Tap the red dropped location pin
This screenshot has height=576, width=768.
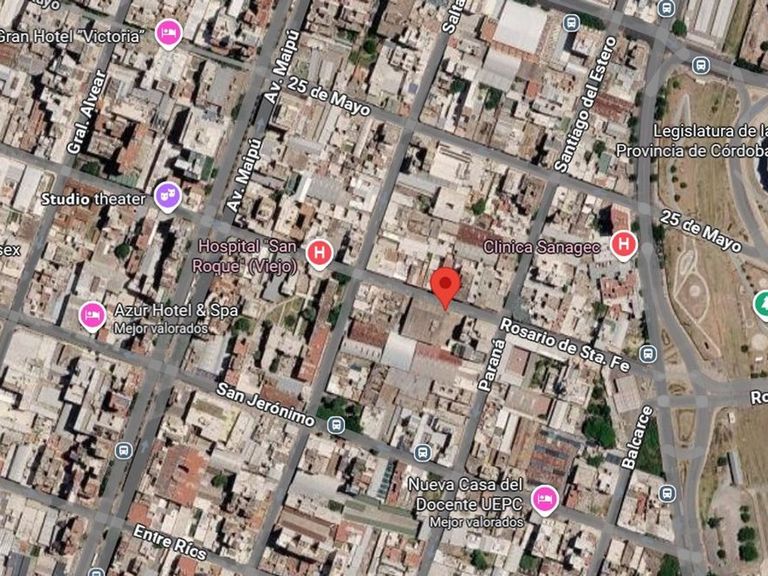tap(446, 286)
